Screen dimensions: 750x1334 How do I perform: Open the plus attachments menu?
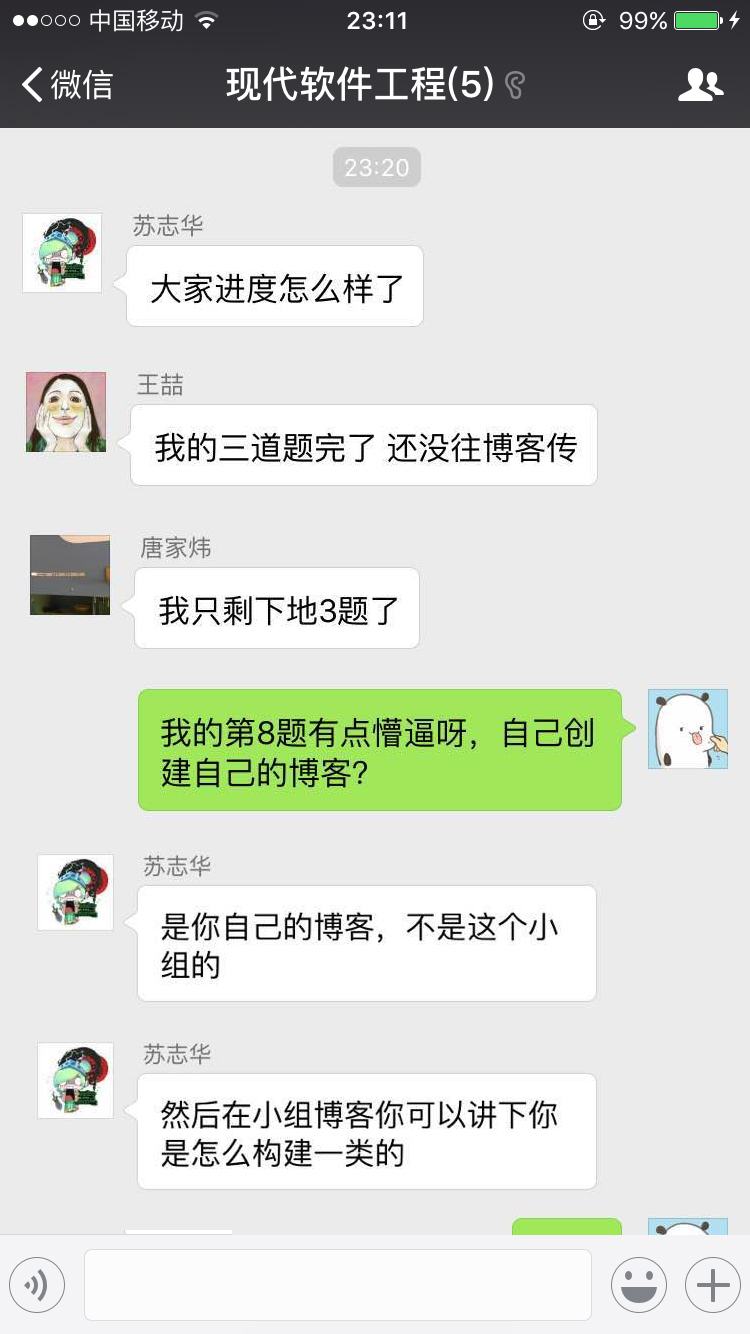click(x=712, y=1285)
